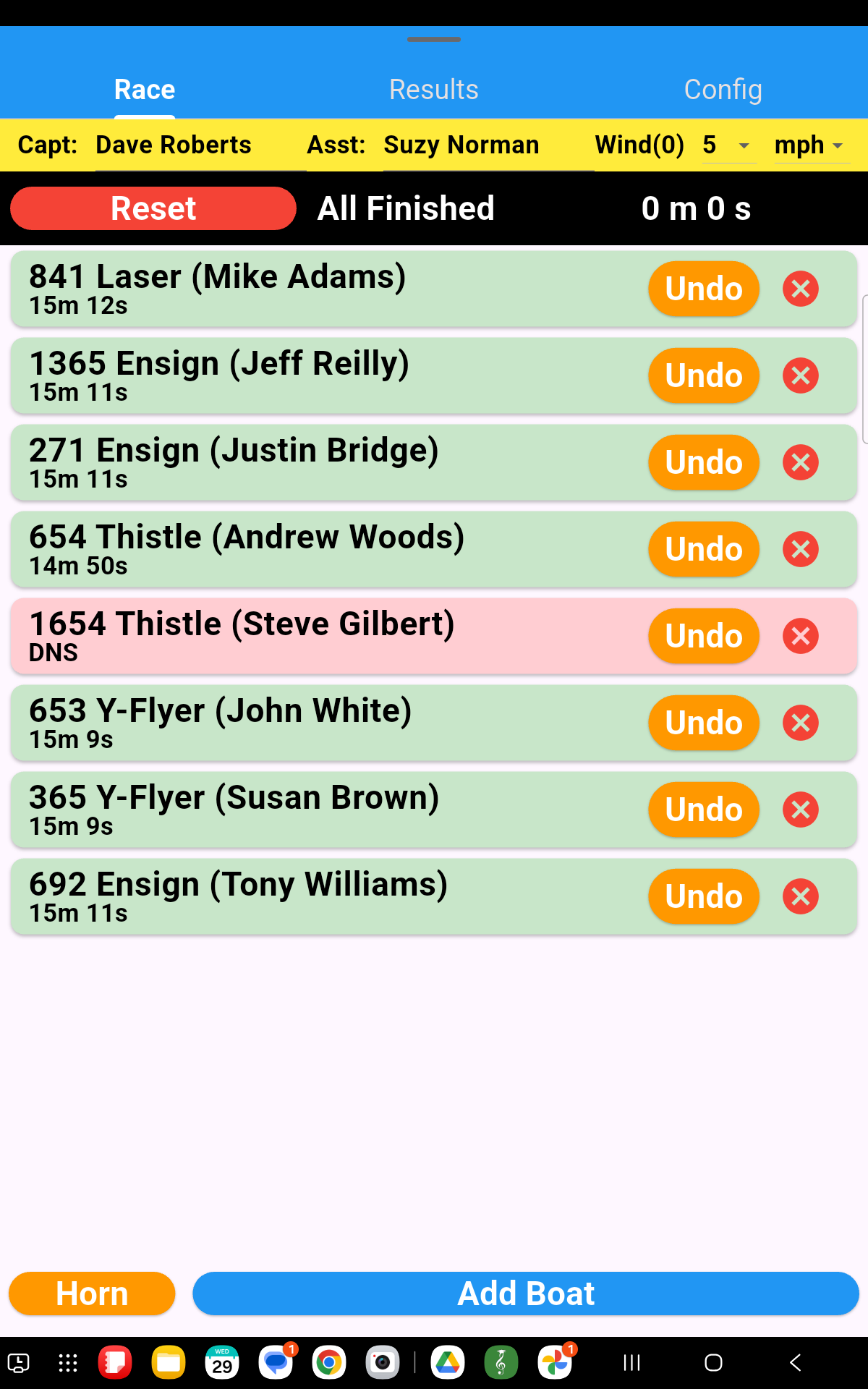Undo DNS for 1654 Thistle (Steve Gilbert)
868x1389 pixels.
point(704,636)
